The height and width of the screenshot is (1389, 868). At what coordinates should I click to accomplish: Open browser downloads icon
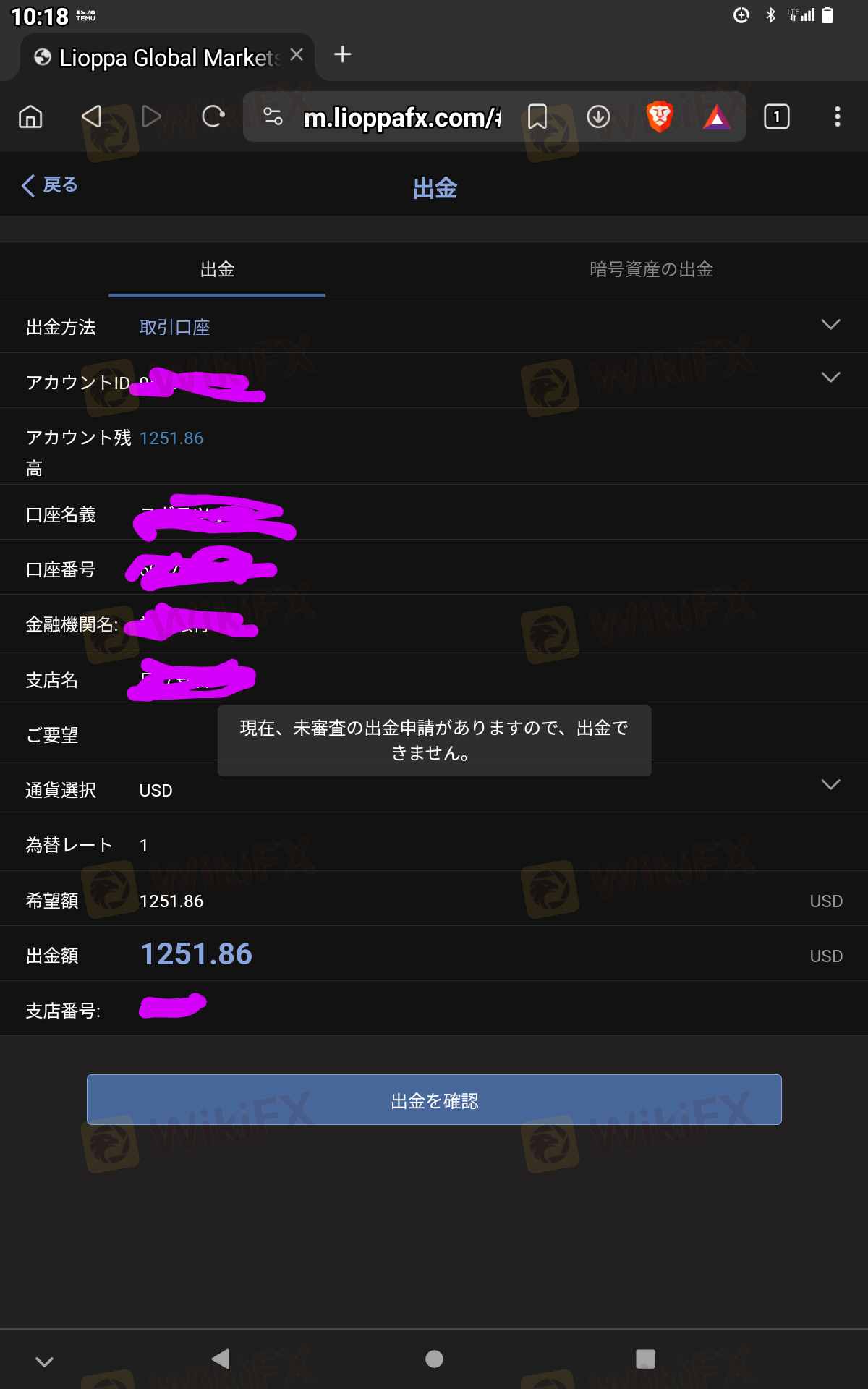pos(598,116)
